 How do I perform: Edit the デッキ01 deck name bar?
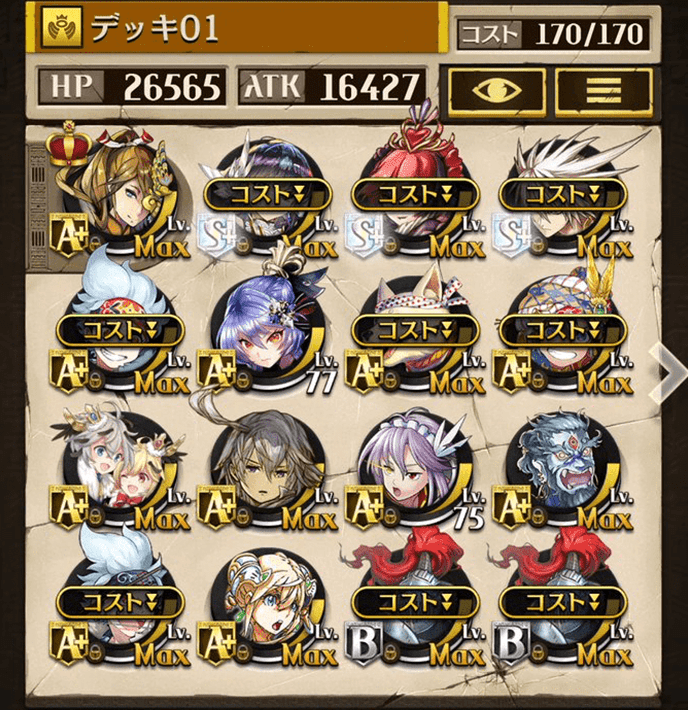point(240,29)
